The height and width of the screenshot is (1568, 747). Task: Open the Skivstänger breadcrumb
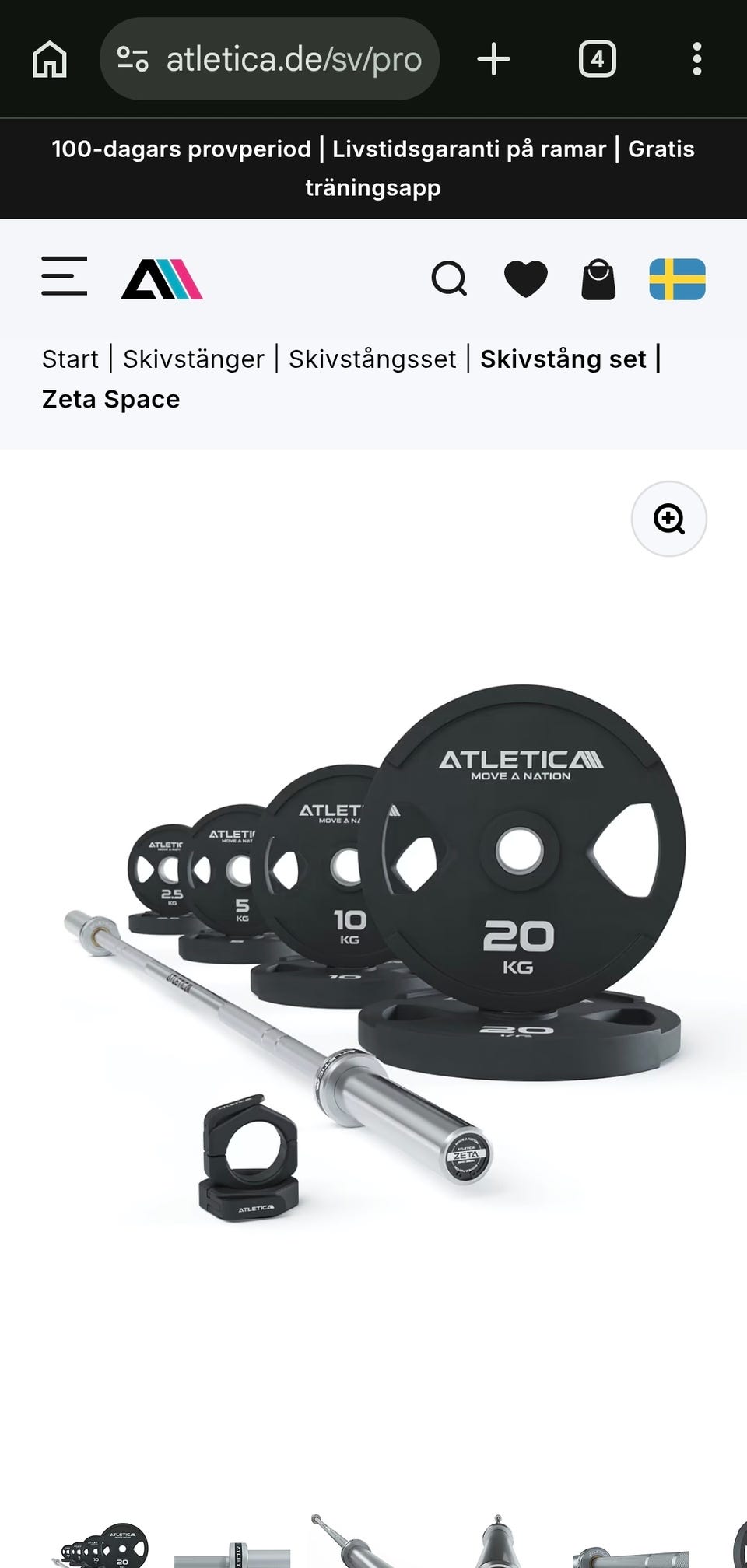(194, 359)
